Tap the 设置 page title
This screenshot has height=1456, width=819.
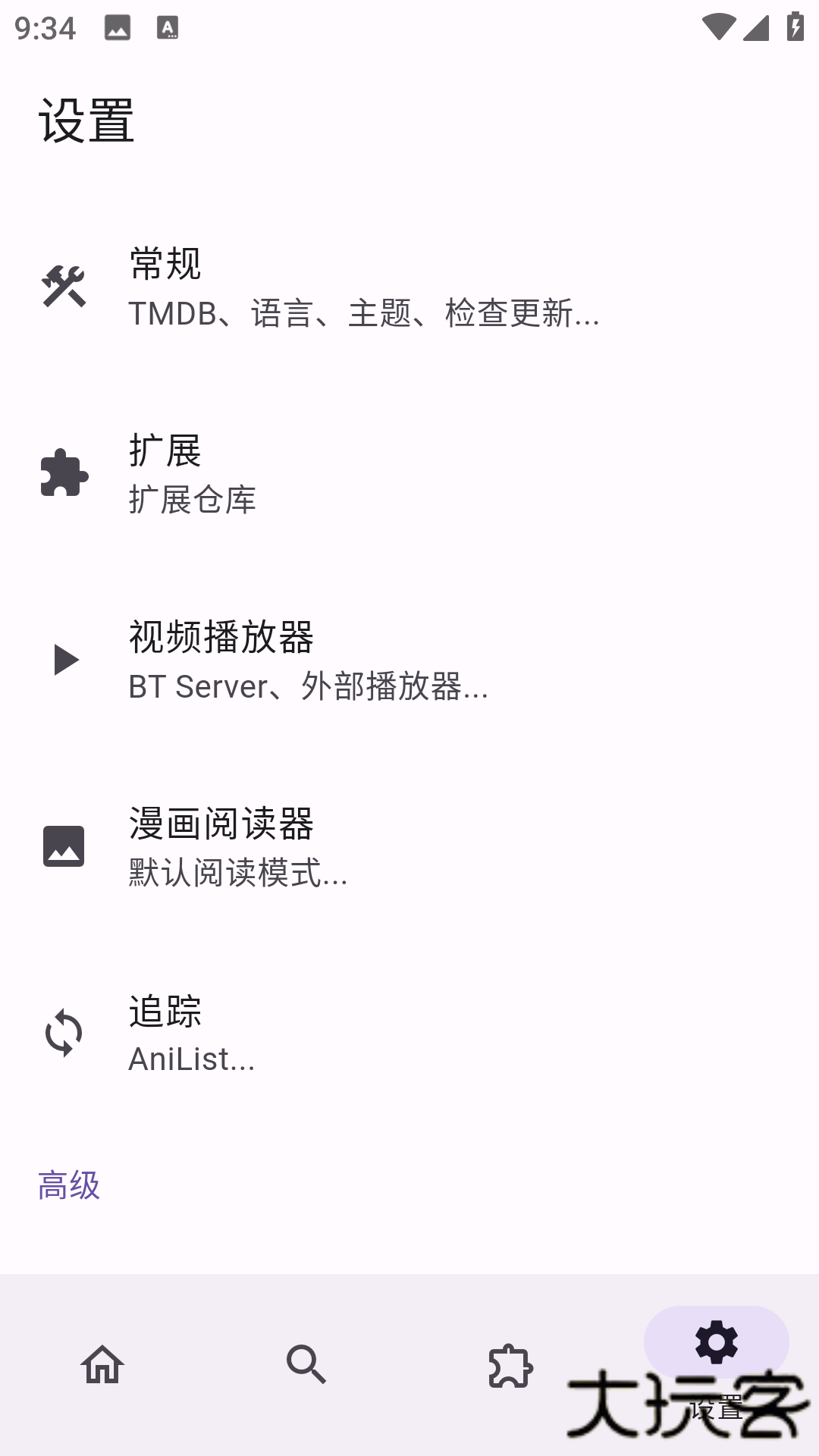[86, 119]
